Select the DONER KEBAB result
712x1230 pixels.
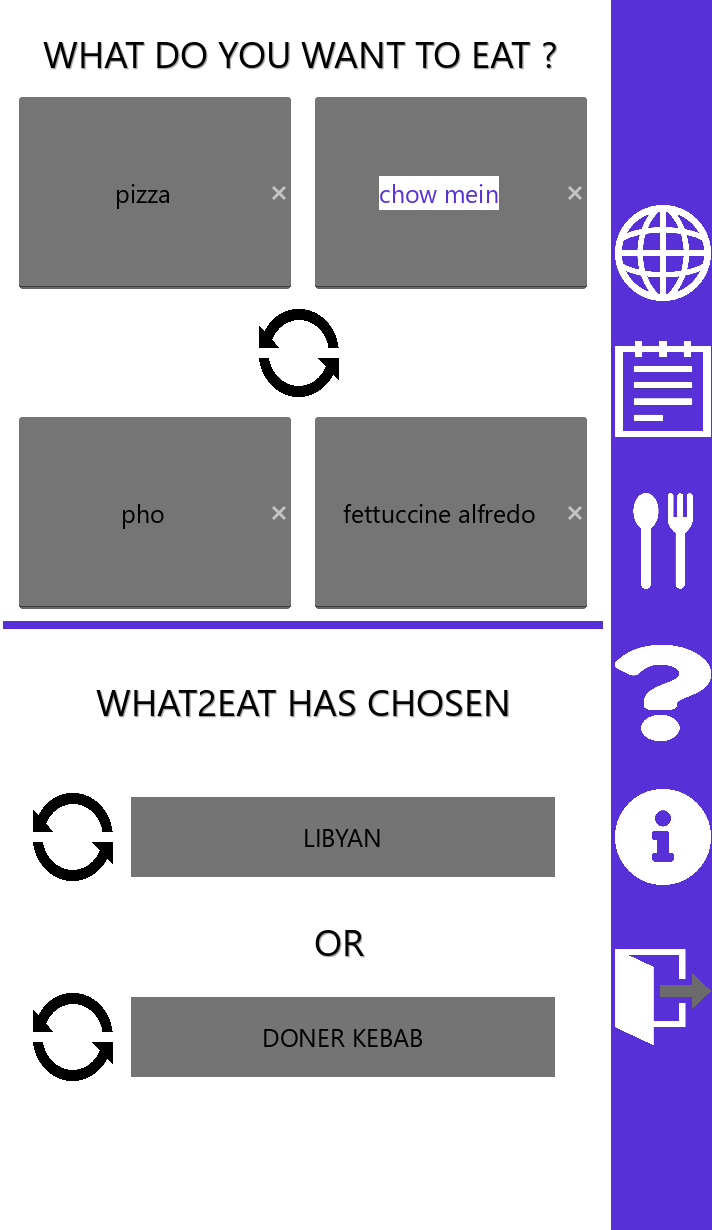pos(343,1037)
